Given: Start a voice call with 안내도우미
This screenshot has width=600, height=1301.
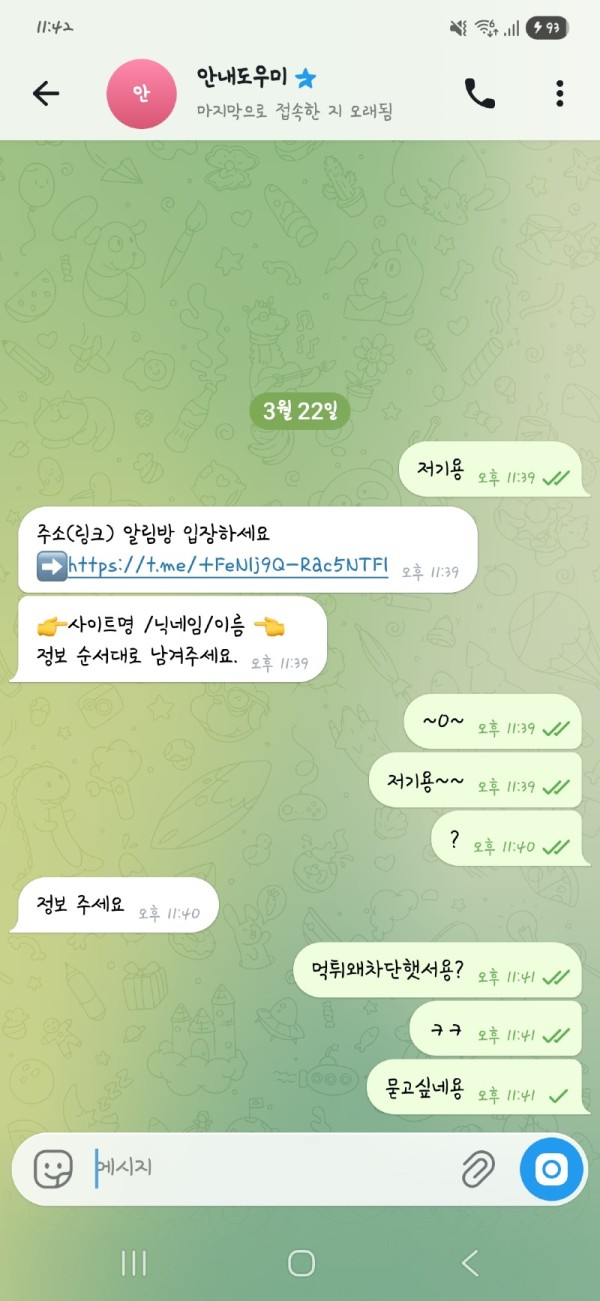Looking at the screenshot, I should pyautogui.click(x=479, y=93).
